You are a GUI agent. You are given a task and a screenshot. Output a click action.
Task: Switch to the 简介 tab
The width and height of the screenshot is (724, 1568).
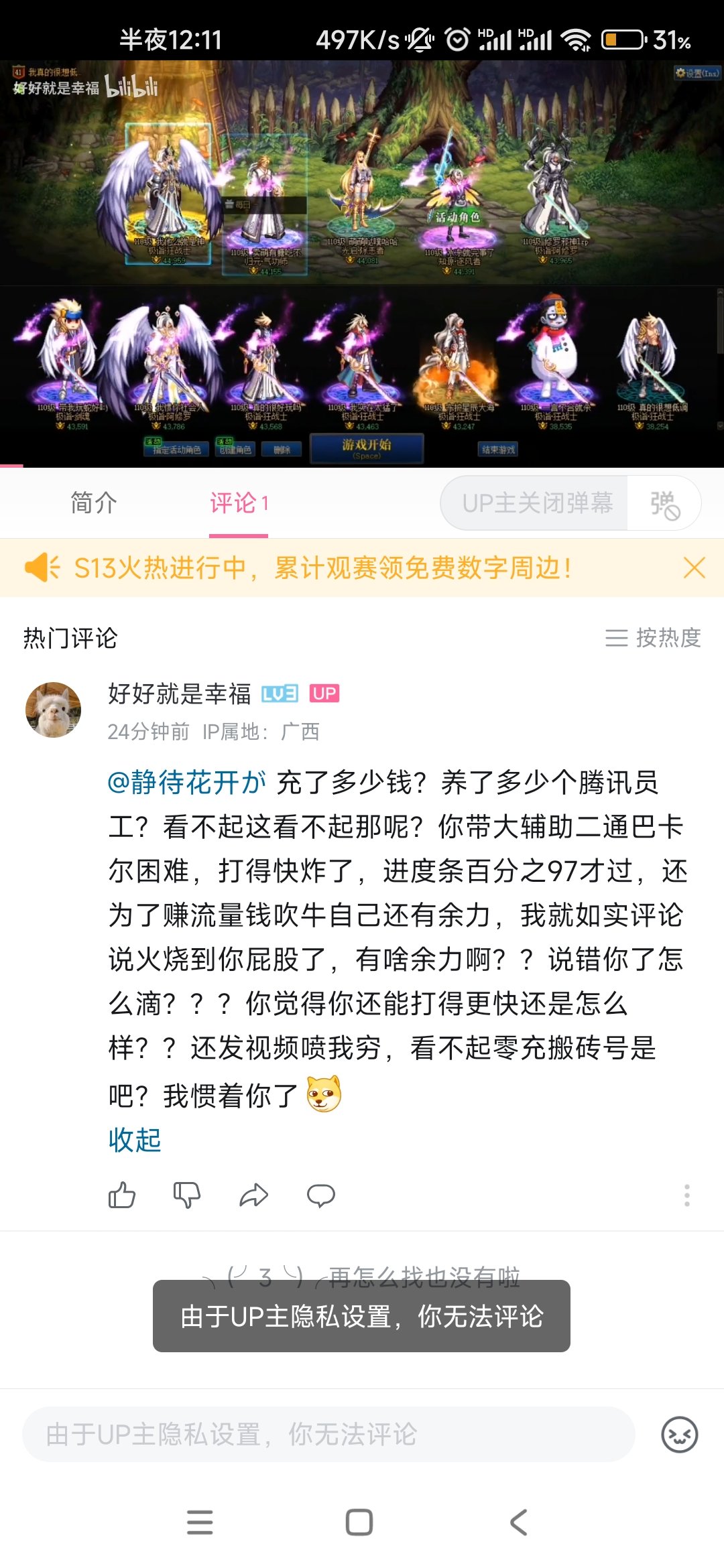(x=93, y=503)
